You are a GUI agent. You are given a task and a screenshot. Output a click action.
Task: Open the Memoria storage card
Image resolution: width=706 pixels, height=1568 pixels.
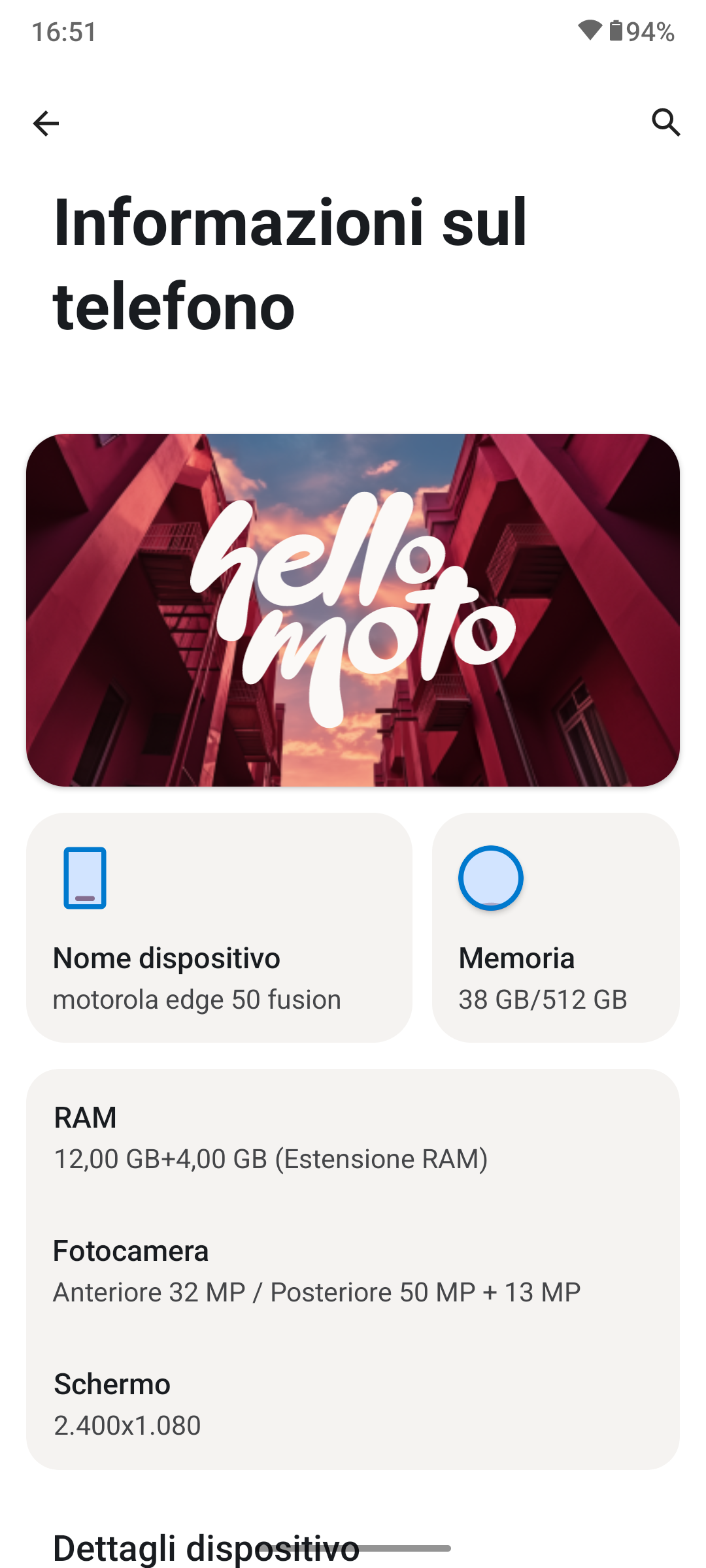(x=556, y=927)
